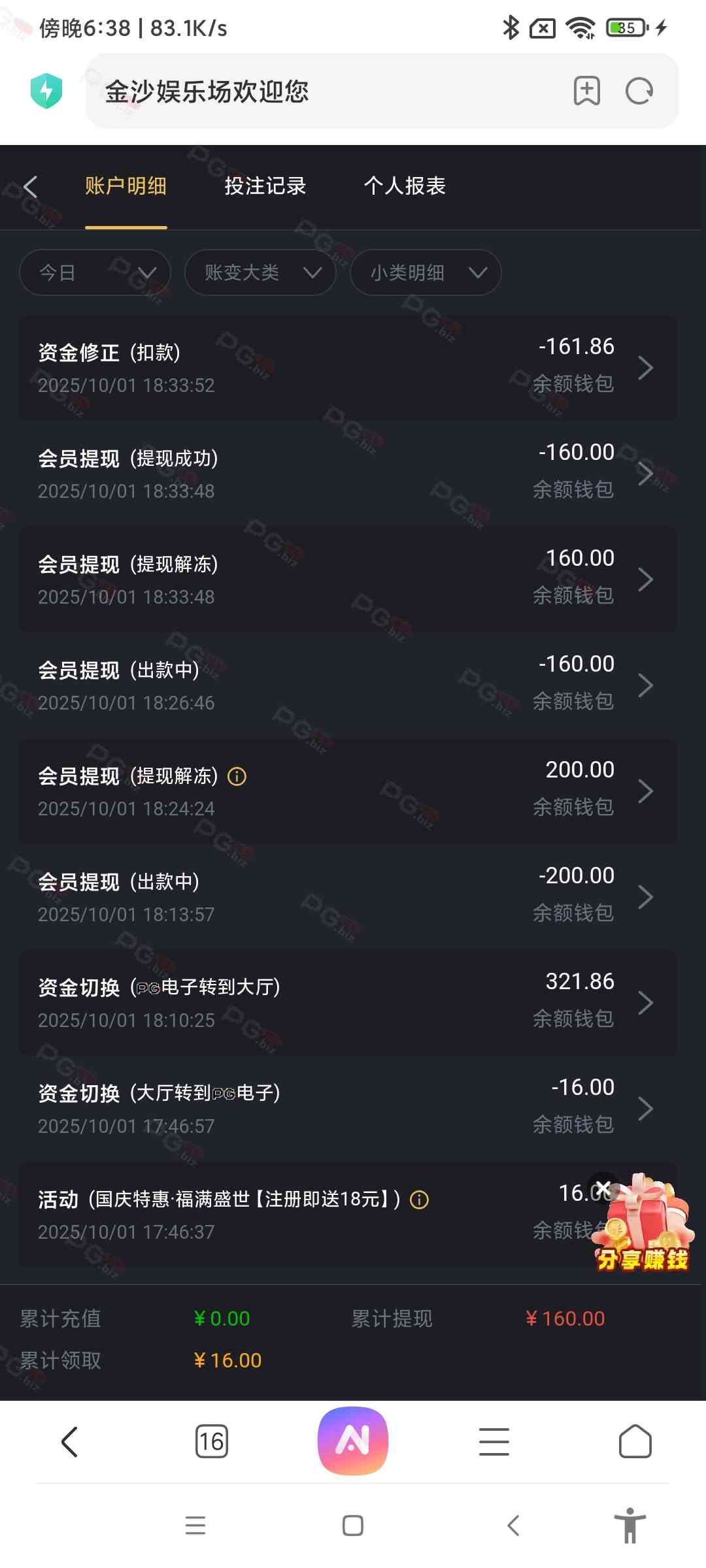This screenshot has height=1568, width=706.
Task: Dismiss the 分享赚钱 floating gift banner
Action: tap(603, 1188)
